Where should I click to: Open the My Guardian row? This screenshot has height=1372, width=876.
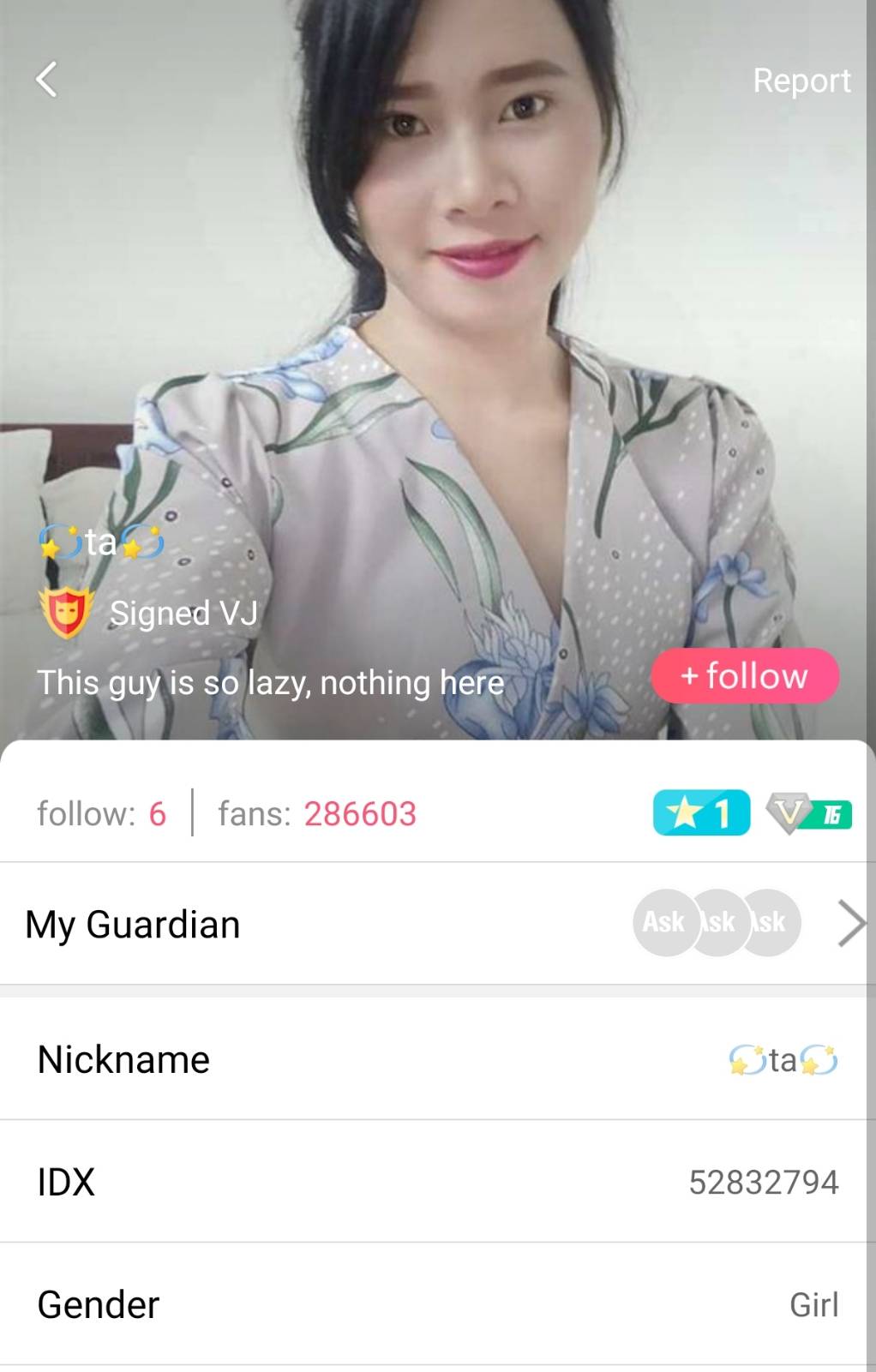[x=437, y=924]
